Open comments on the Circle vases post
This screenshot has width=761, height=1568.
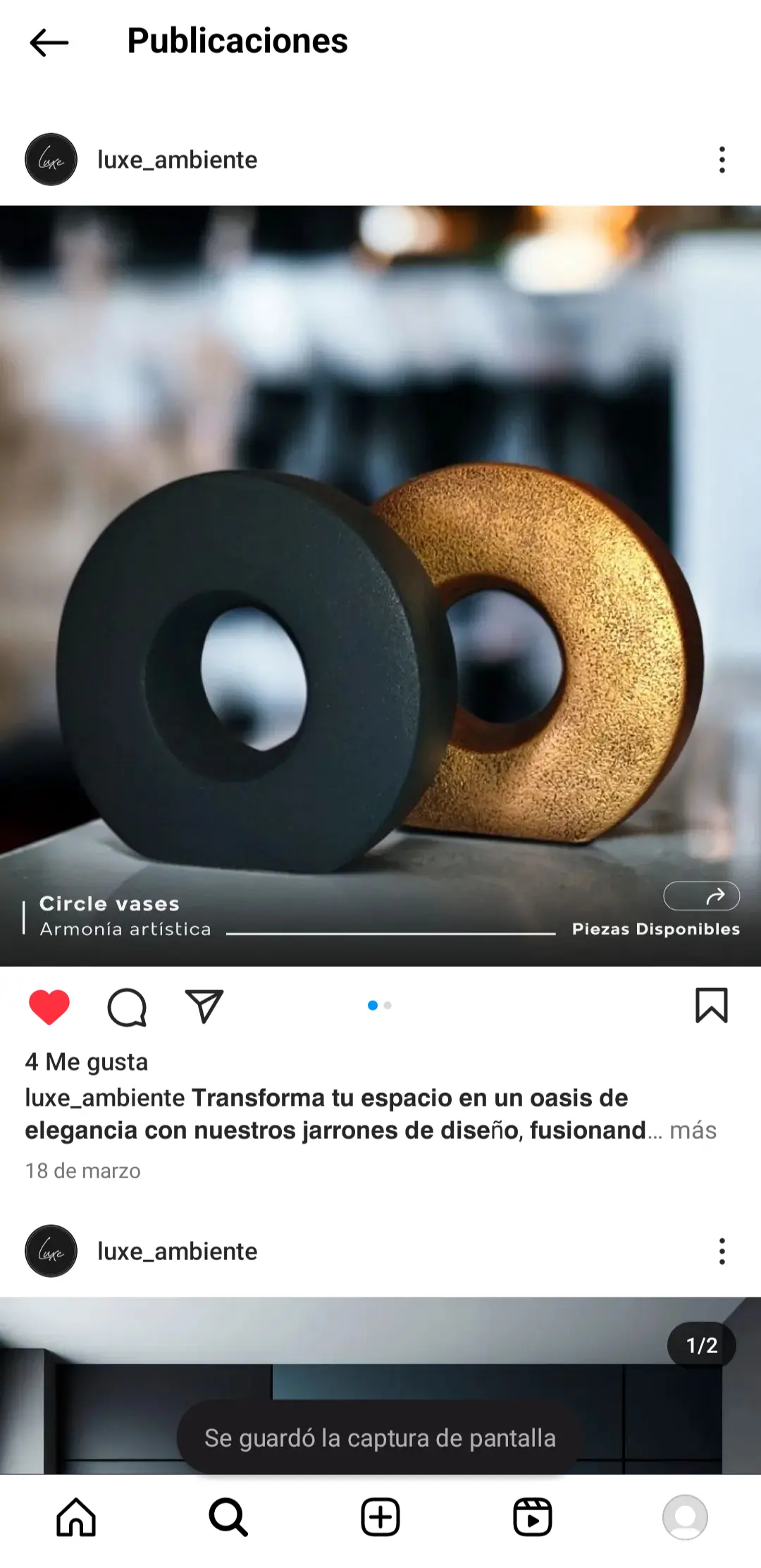click(x=127, y=1006)
